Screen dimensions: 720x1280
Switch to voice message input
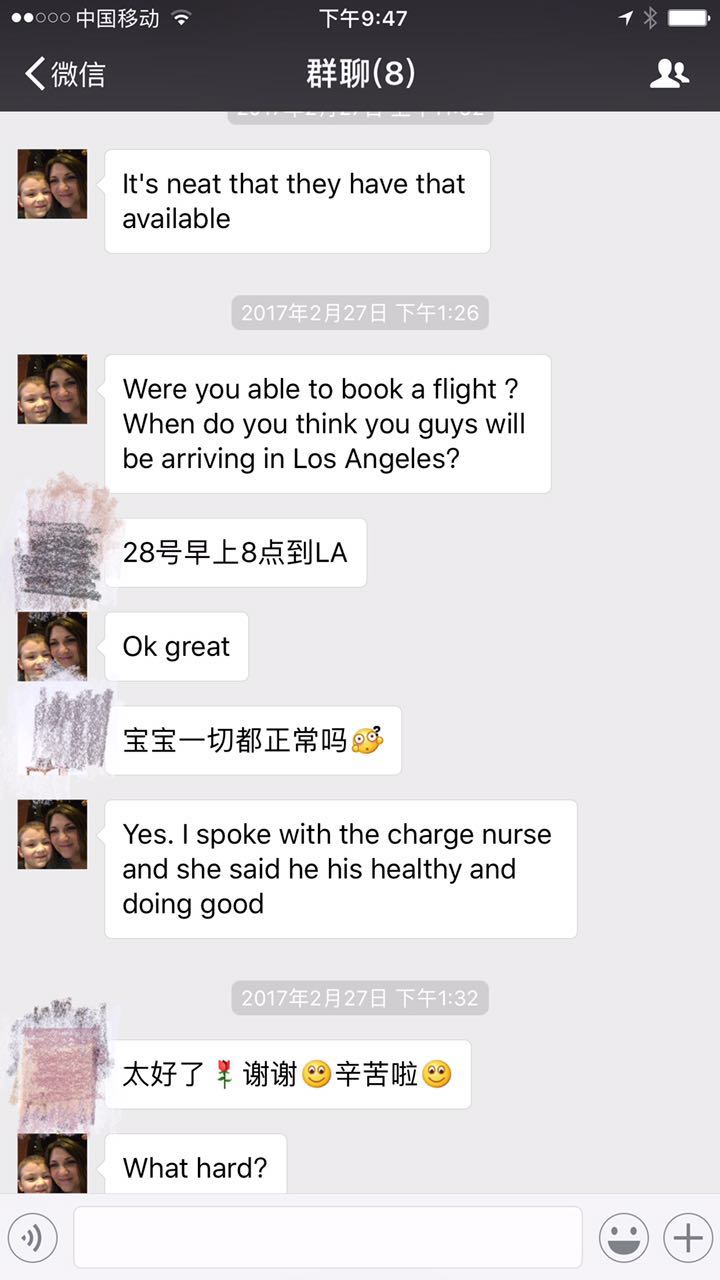[x=32, y=1238]
